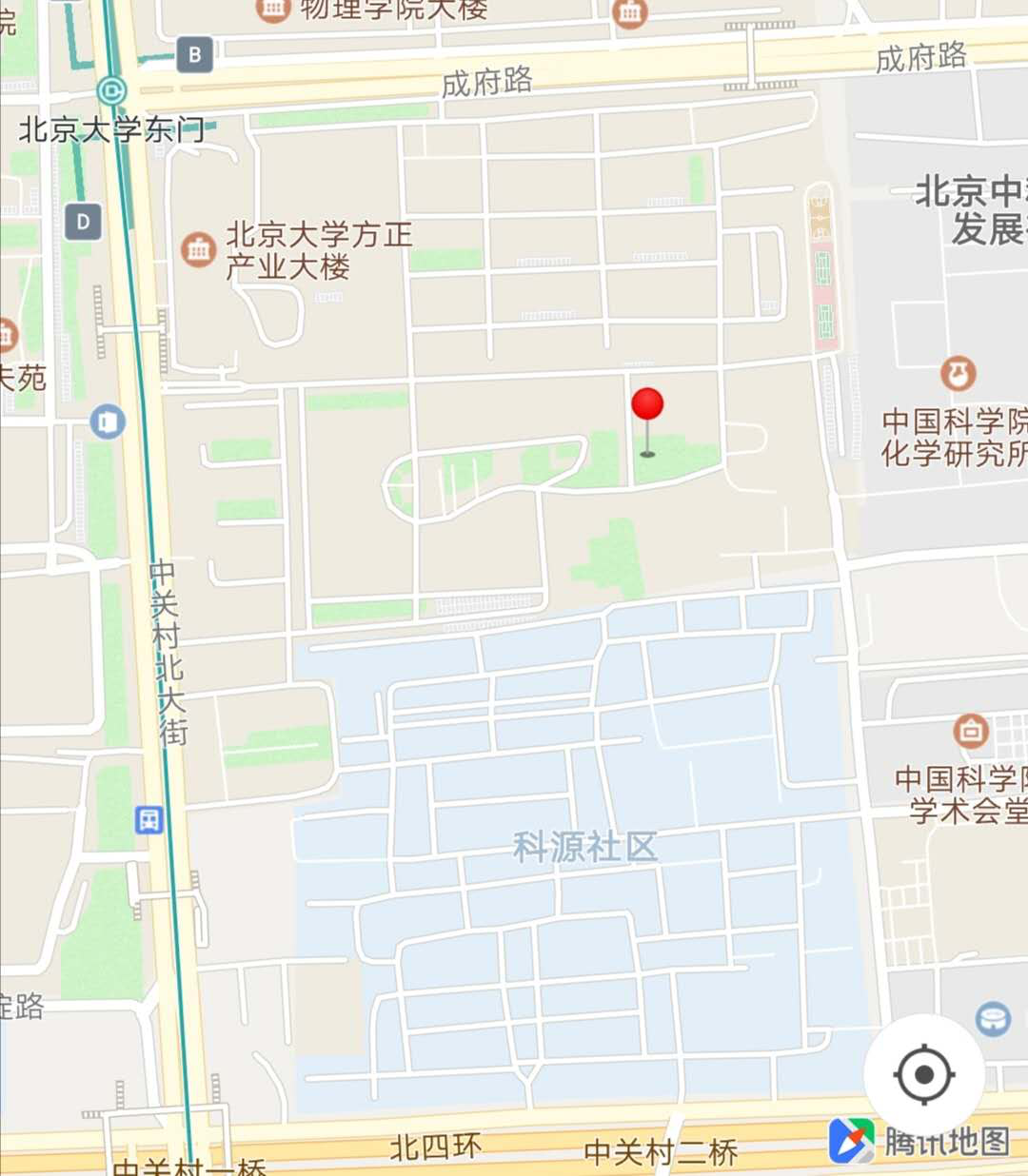Tap the bus stop icon on 中关村北大街

point(149,819)
